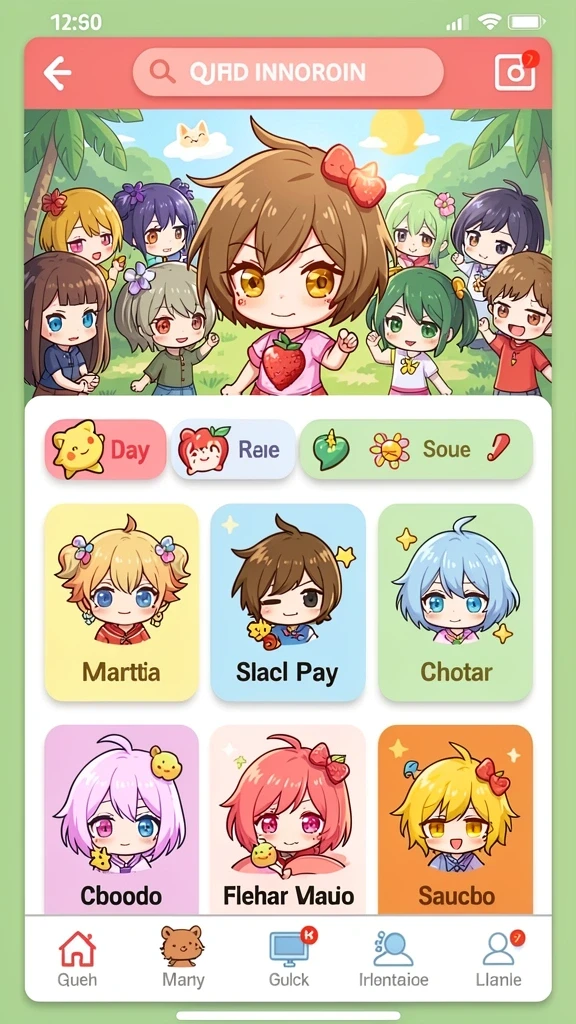
Task: Switch to the Llanle profile tab
Action: (499, 958)
